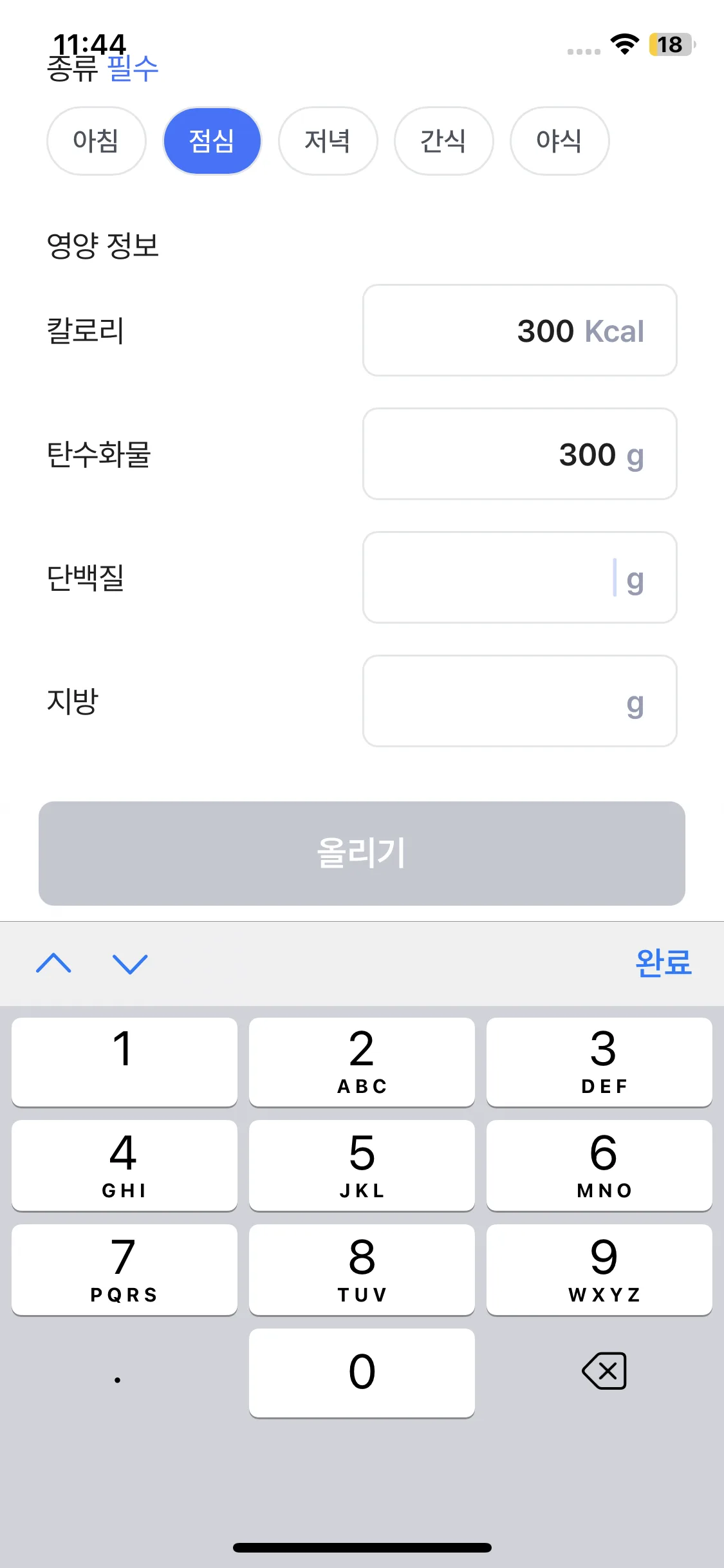
Task: Delete a digit with the backspace key
Action: pyautogui.click(x=604, y=1371)
